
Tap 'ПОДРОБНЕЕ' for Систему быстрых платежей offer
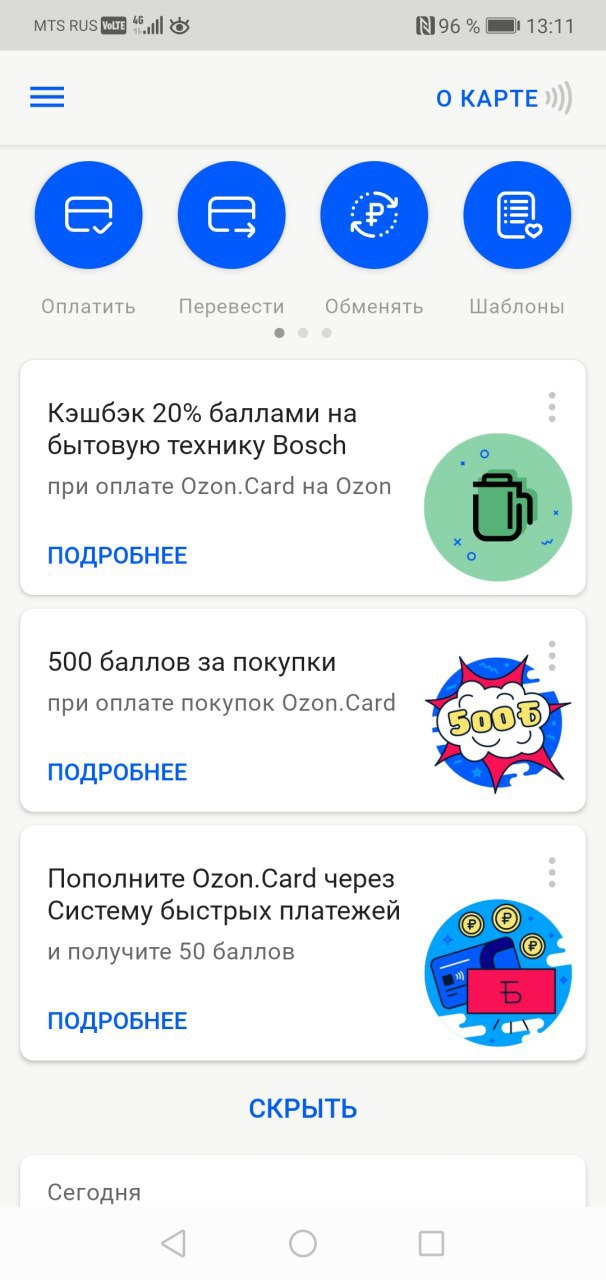point(117,1021)
